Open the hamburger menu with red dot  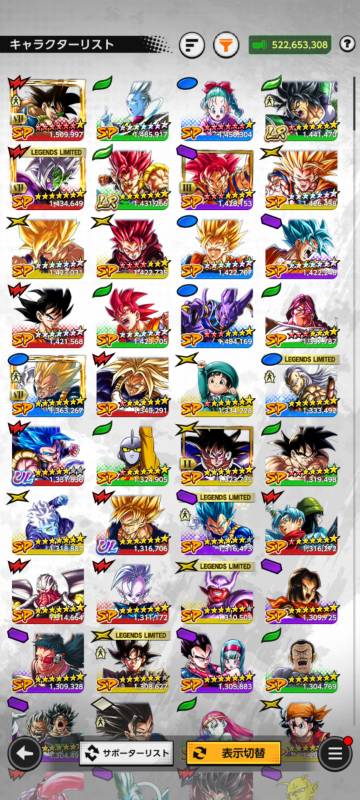(x=335, y=752)
